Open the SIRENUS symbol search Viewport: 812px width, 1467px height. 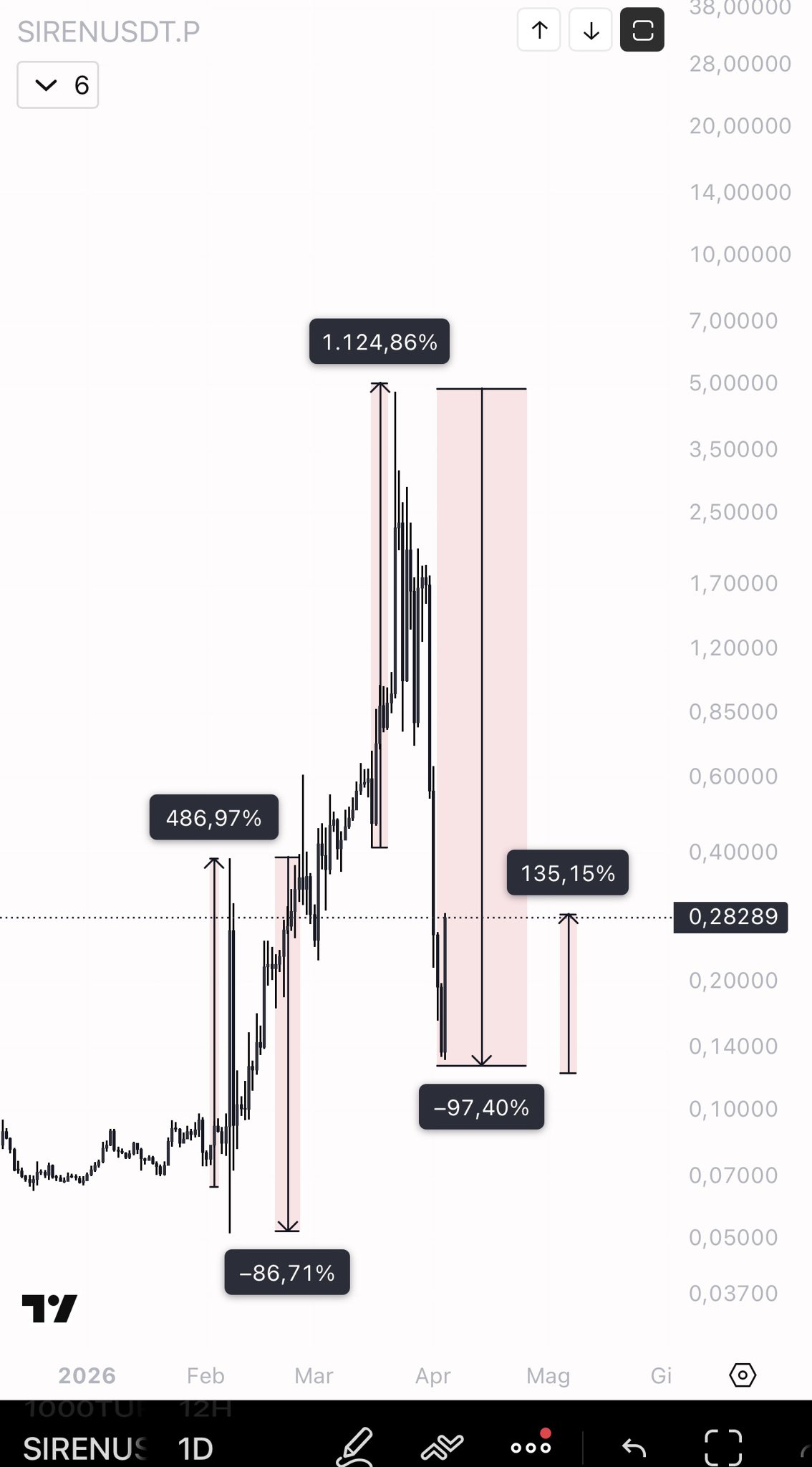(x=84, y=1448)
